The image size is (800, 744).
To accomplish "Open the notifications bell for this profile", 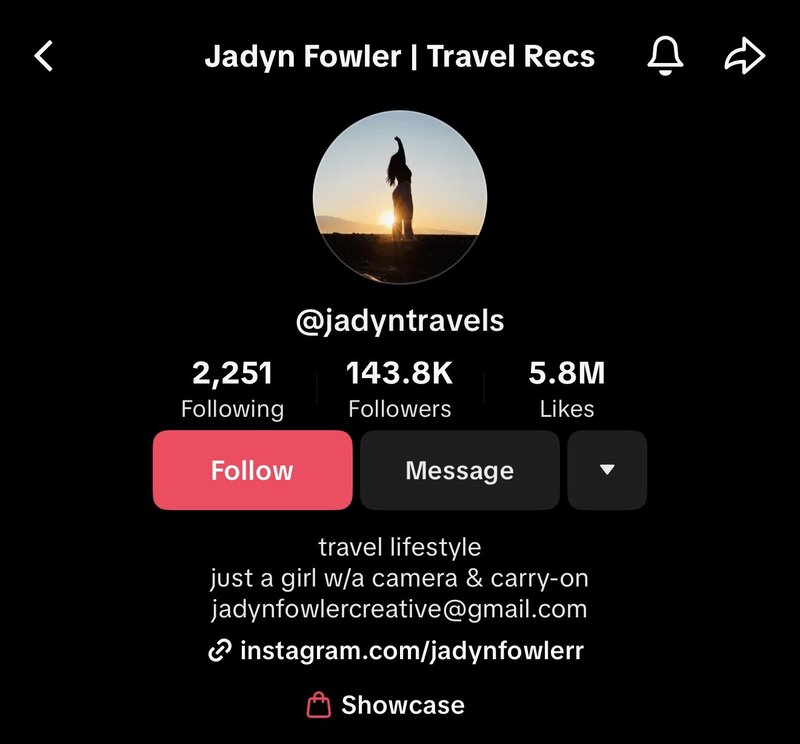I will [x=665, y=56].
